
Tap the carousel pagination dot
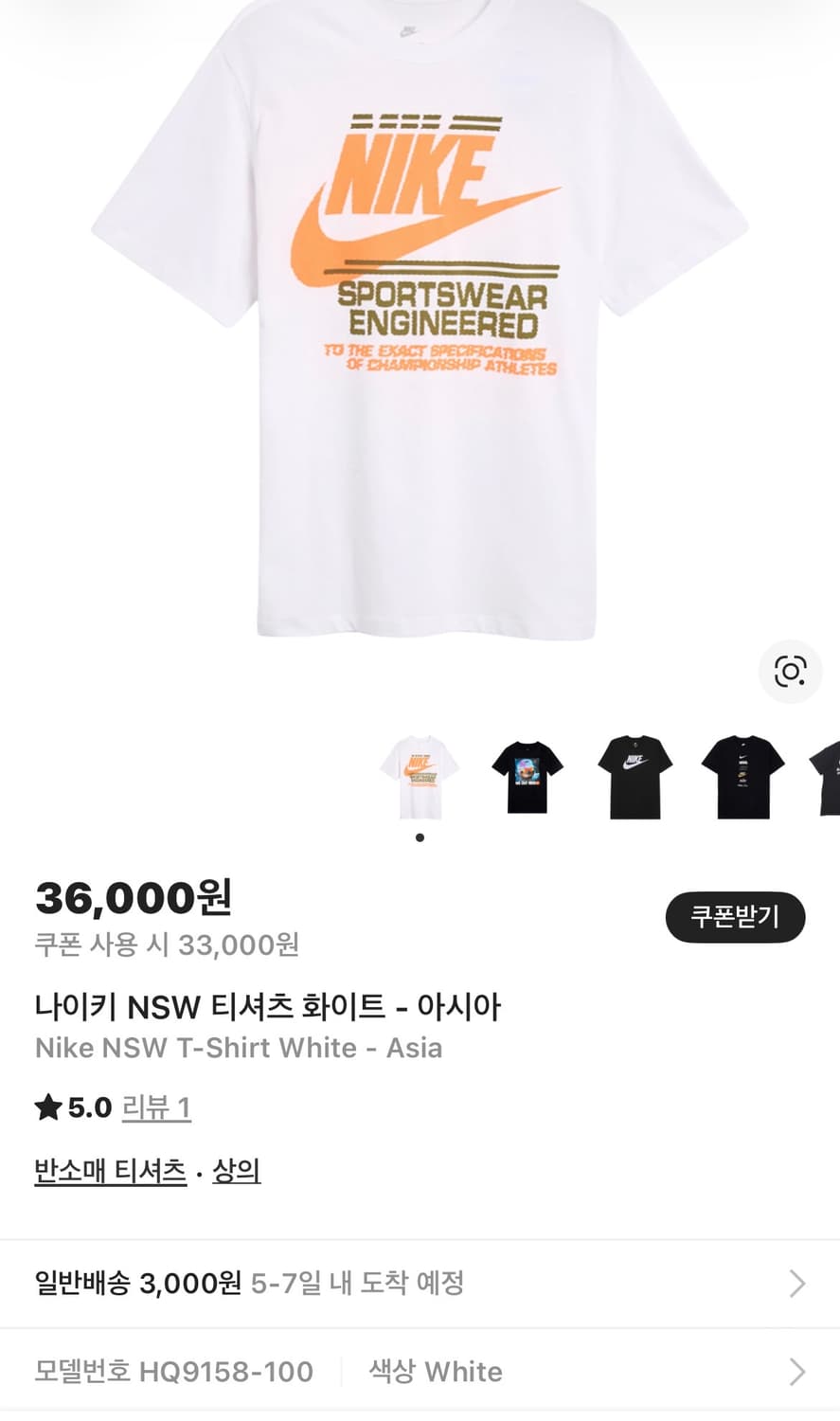point(420,836)
